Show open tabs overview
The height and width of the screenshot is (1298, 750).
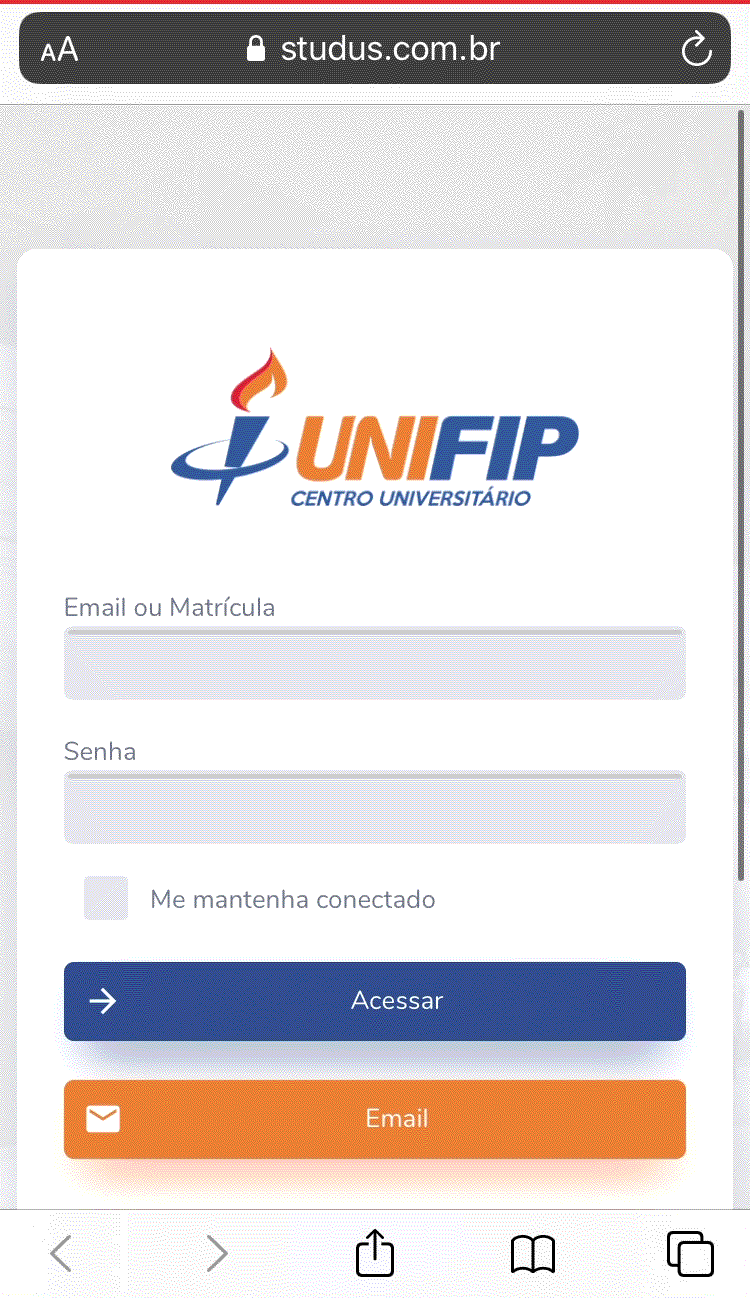[x=690, y=1253]
